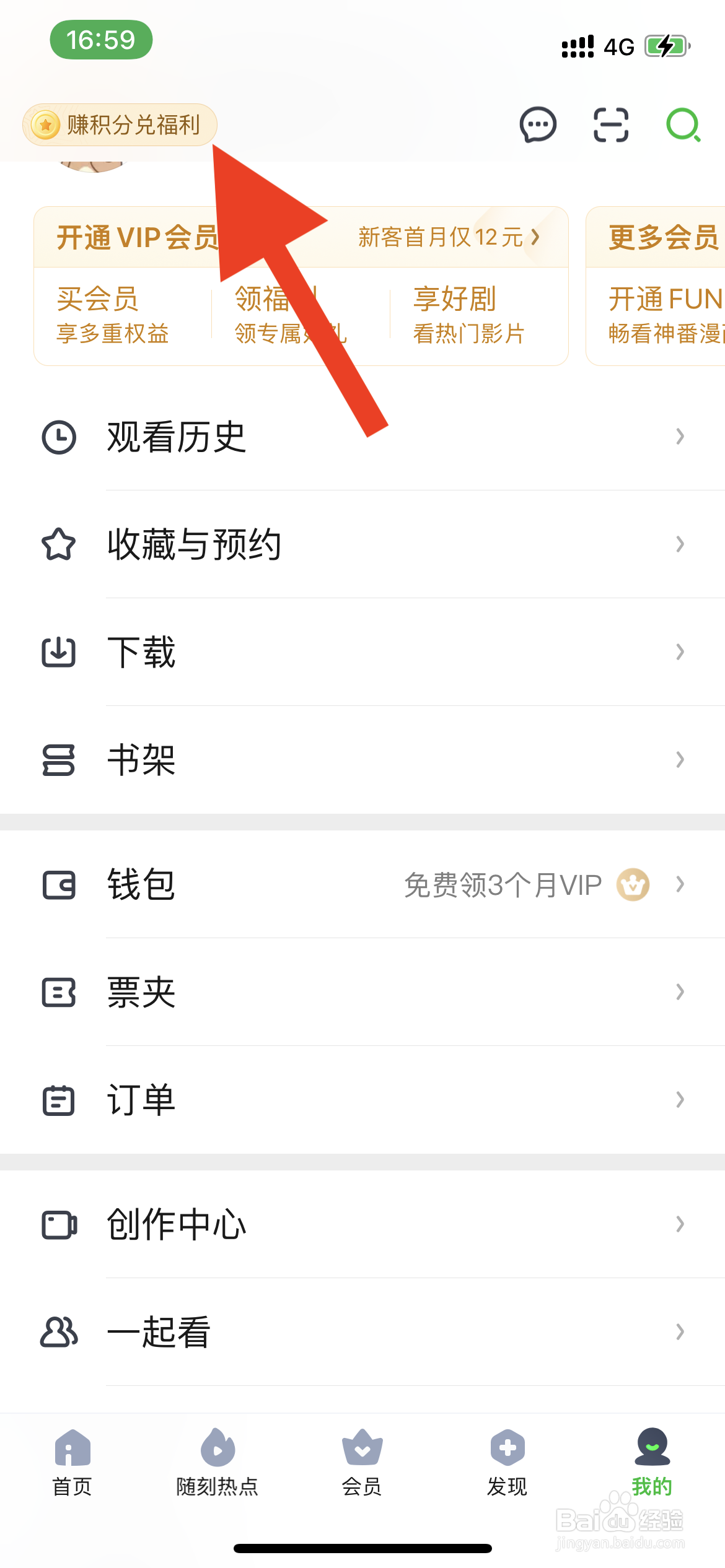Open 收藏与预约 favorites and reservations
Image resolution: width=725 pixels, height=1568 pixels.
coord(362,545)
